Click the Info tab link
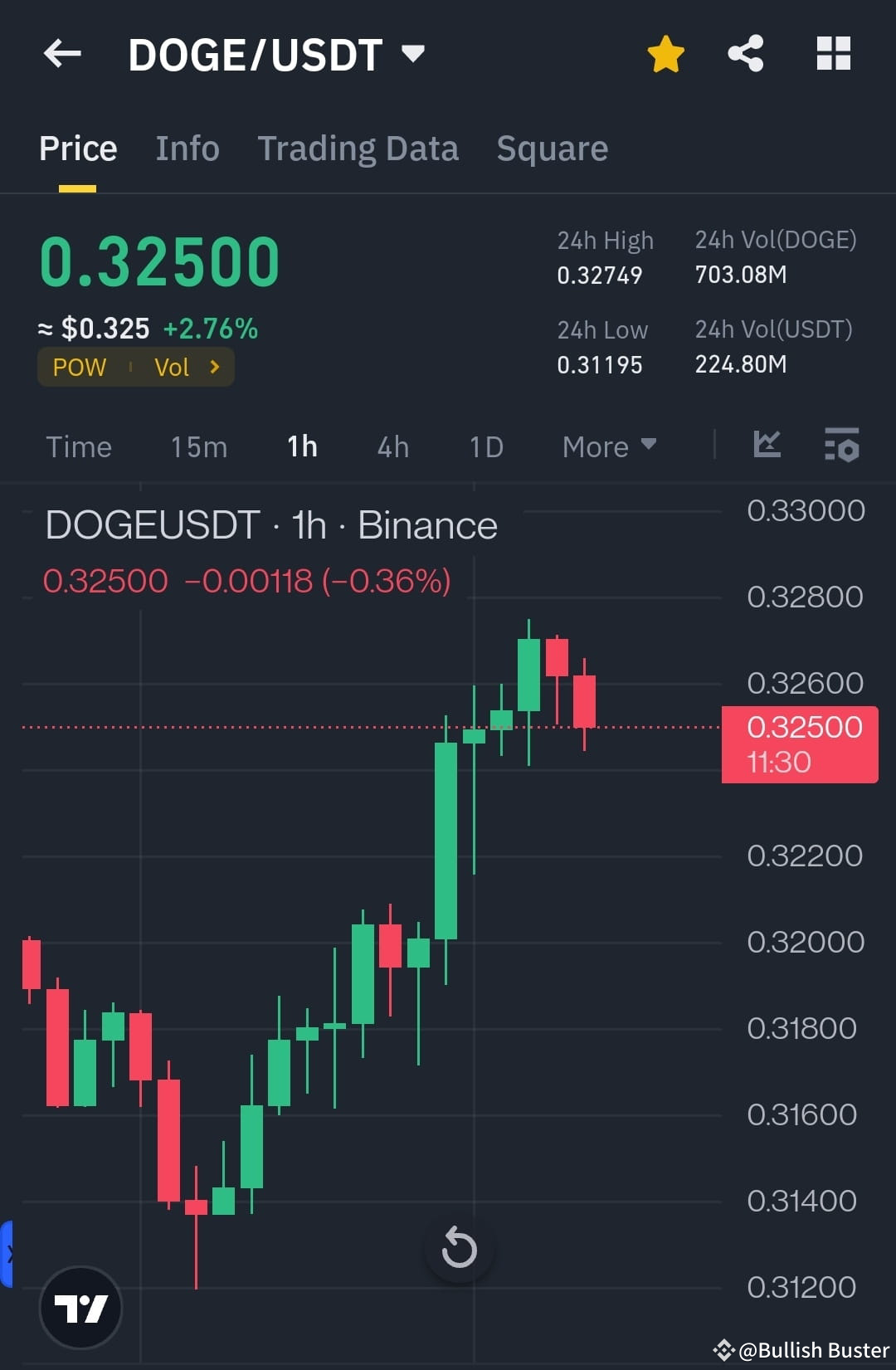Viewport: 896px width, 1370px height. [x=187, y=148]
